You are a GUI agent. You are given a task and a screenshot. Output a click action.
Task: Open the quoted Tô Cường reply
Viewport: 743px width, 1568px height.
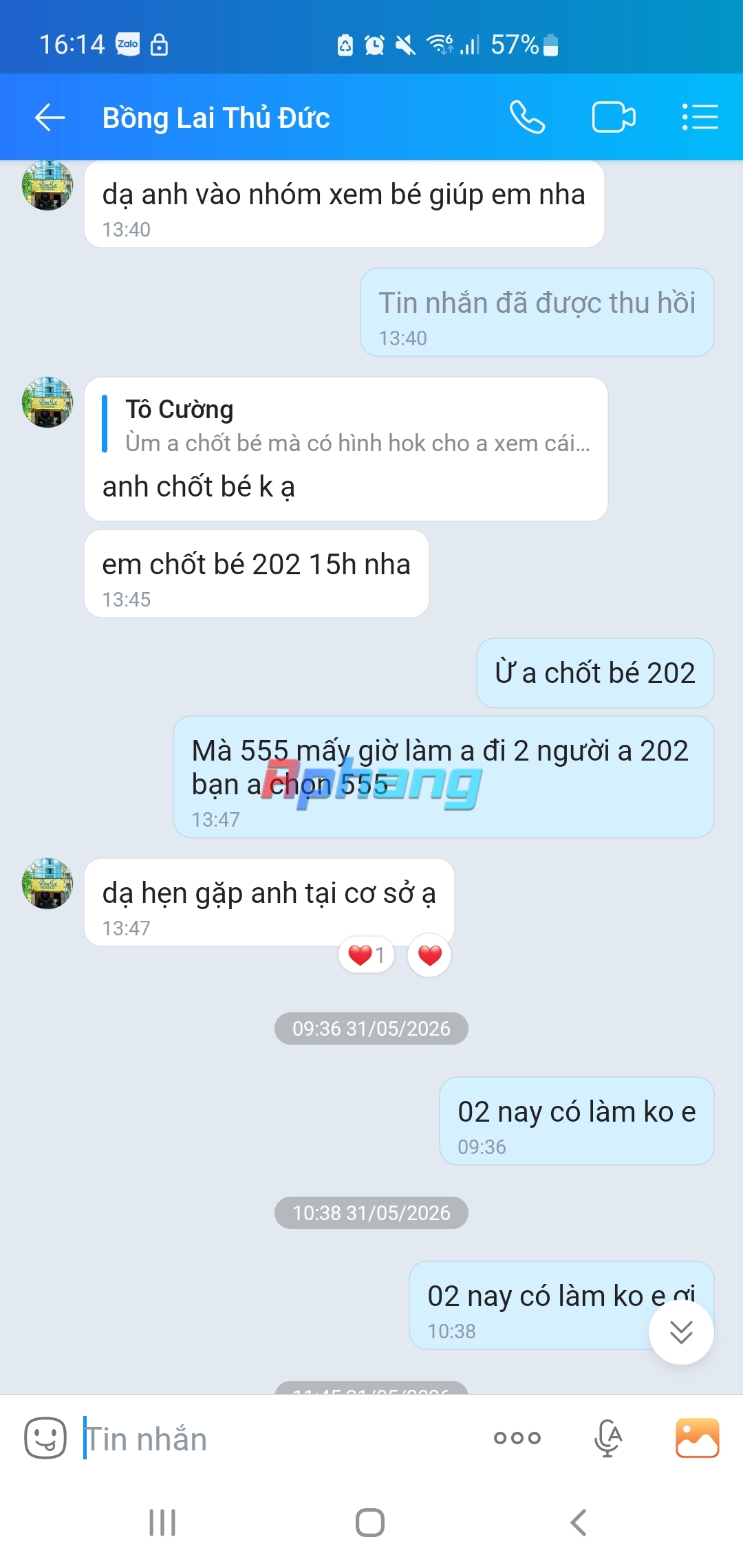coord(346,425)
